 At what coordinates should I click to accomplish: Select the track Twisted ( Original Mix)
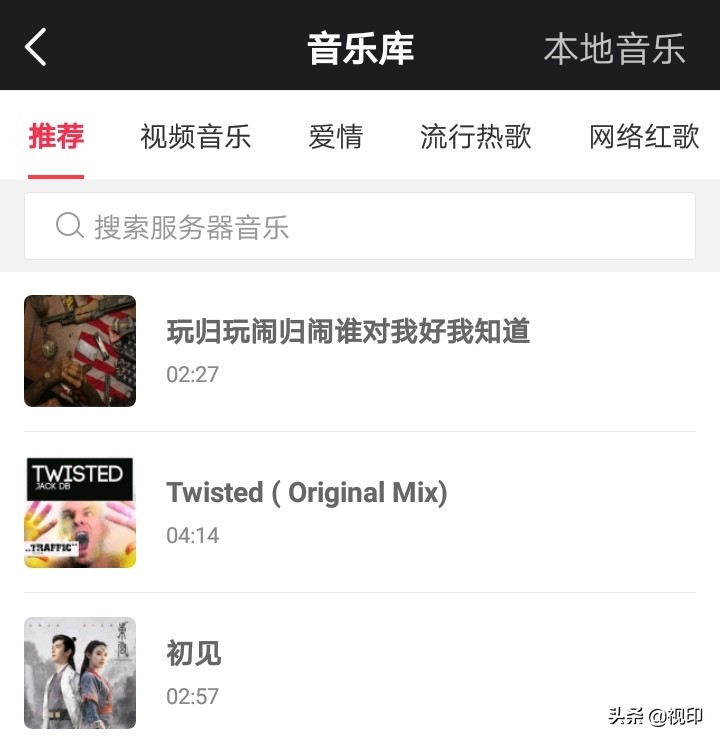click(x=306, y=493)
